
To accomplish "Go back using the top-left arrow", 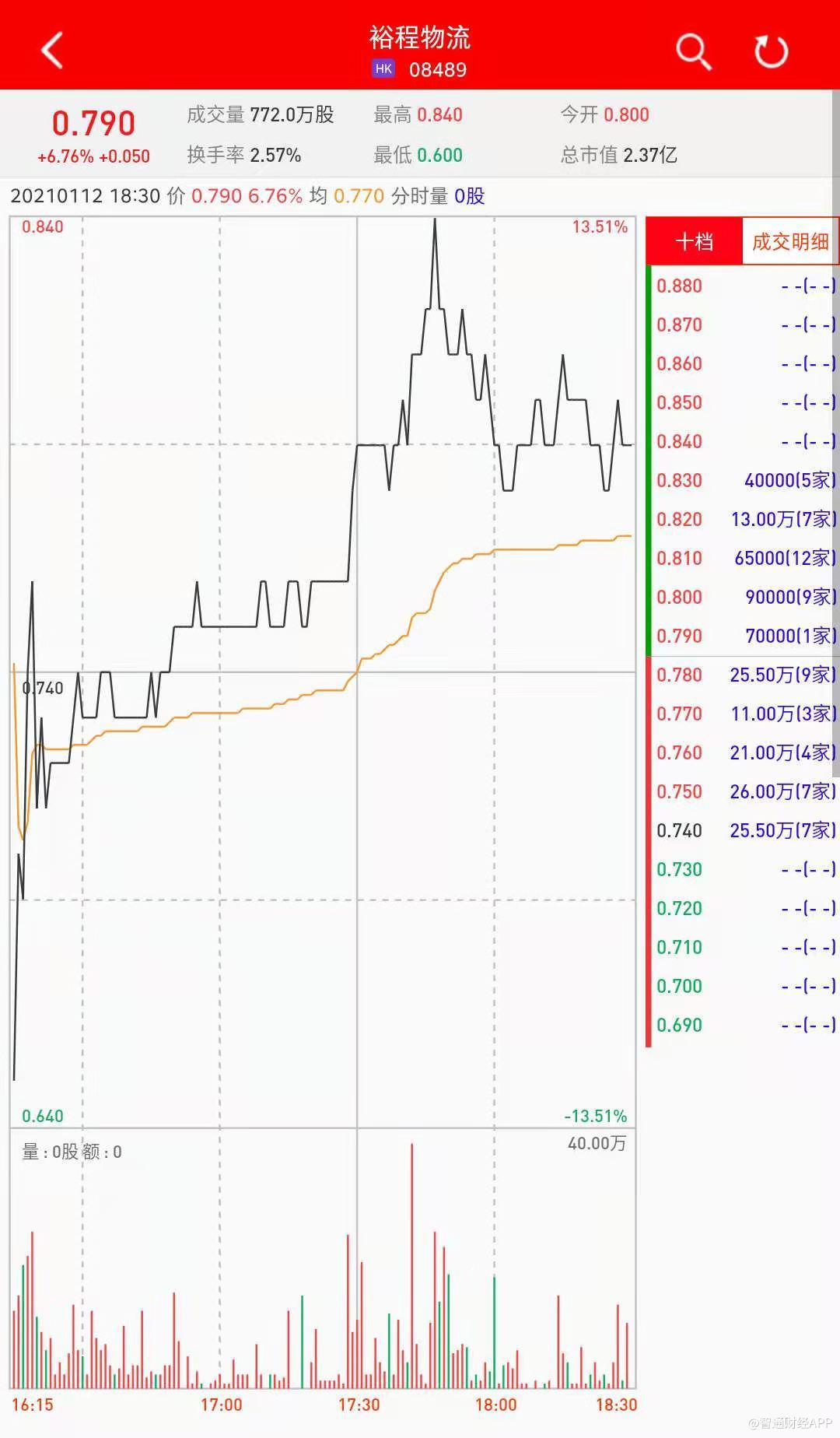I will pyautogui.click(x=52, y=51).
